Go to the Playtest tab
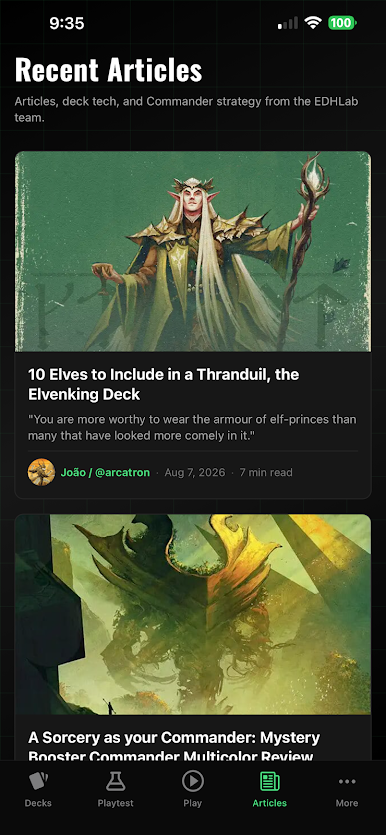Screen dimensions: 386x835 click(x=116, y=790)
